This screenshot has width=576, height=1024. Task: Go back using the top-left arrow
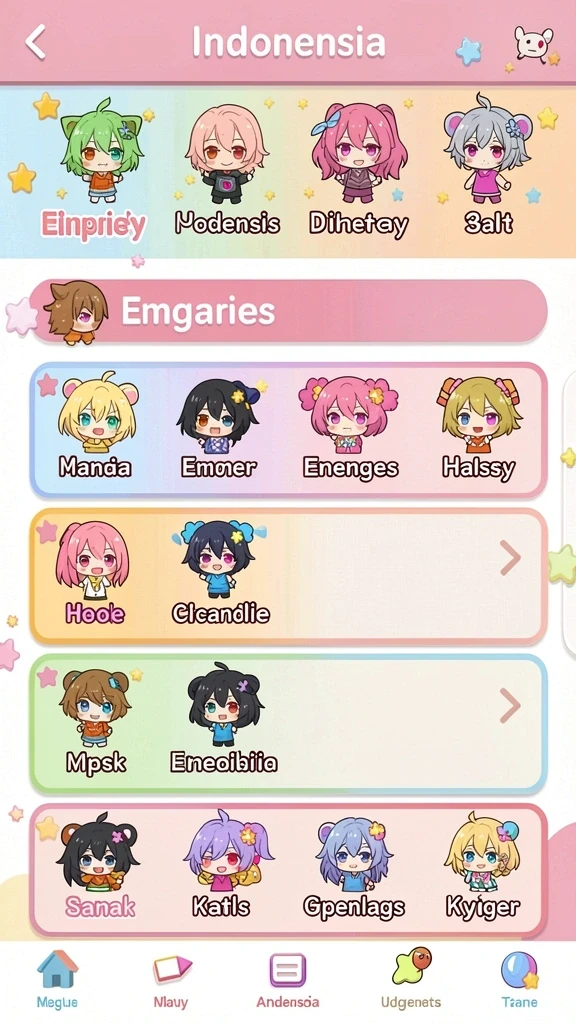(35, 42)
